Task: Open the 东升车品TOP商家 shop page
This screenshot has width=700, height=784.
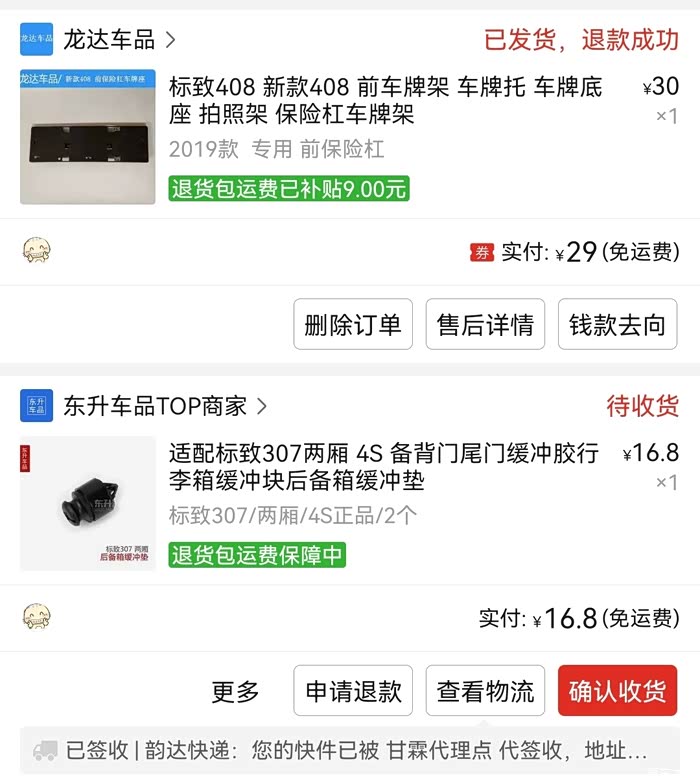Action: [144, 406]
